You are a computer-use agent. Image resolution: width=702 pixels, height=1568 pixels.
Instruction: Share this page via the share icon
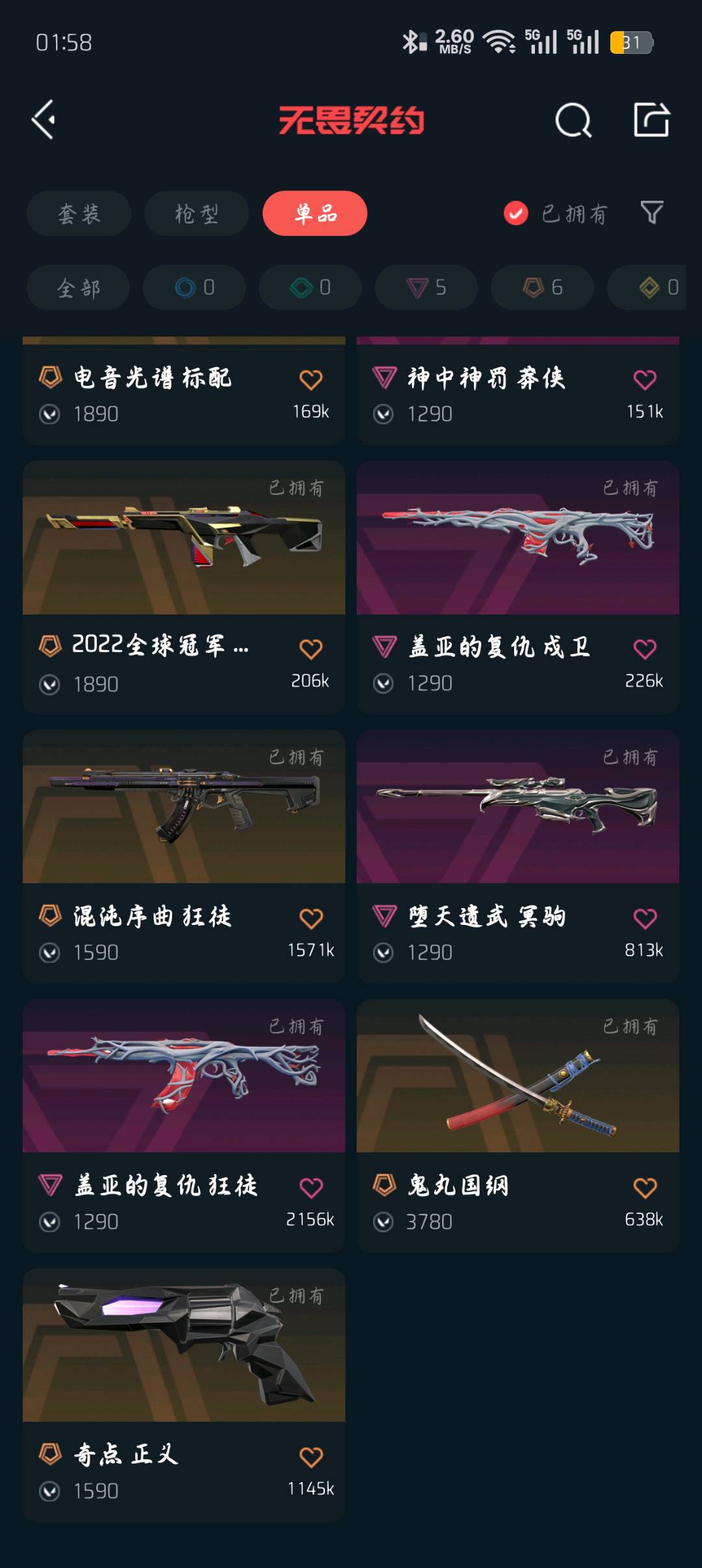pos(651,120)
